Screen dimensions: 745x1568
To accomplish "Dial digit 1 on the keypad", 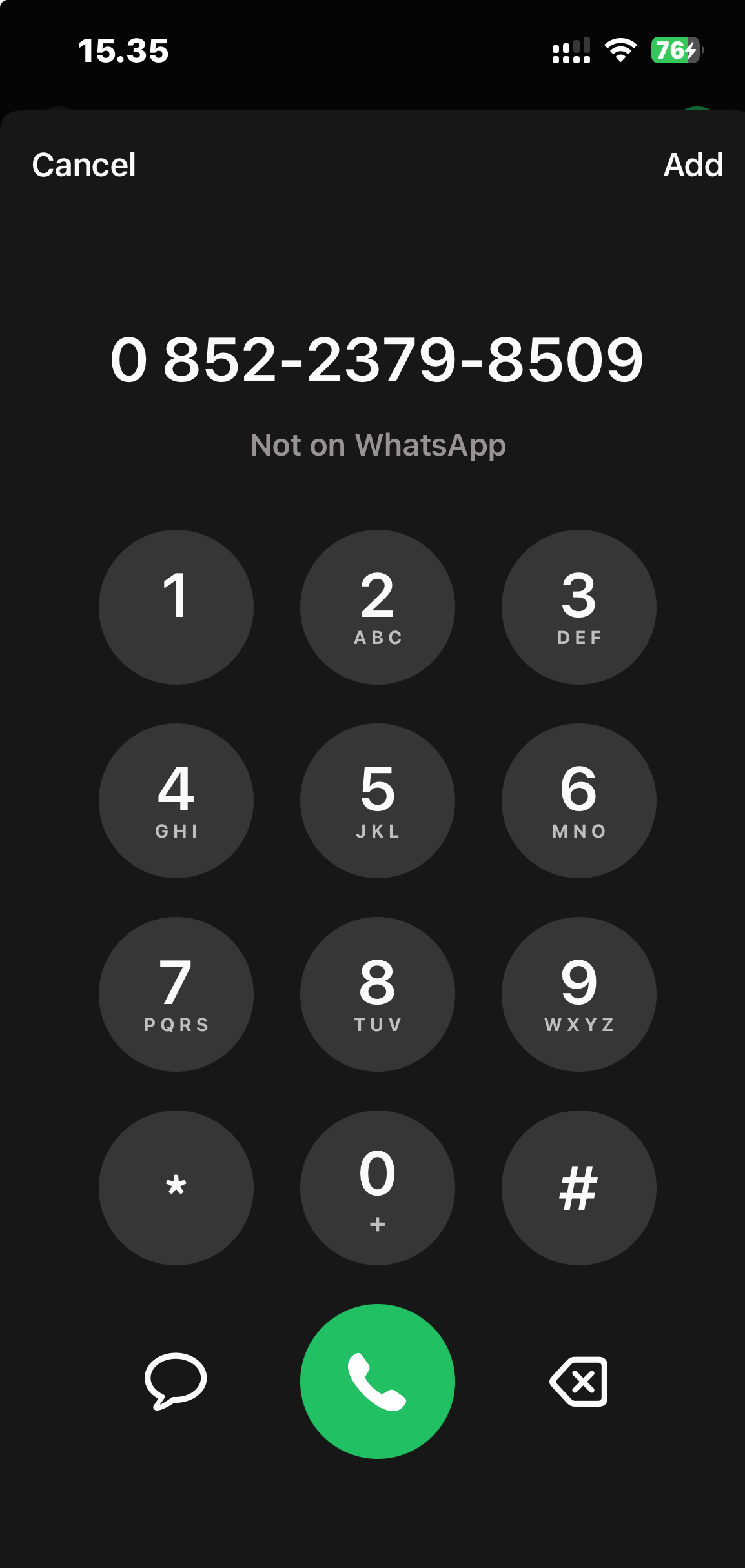I will [176, 607].
